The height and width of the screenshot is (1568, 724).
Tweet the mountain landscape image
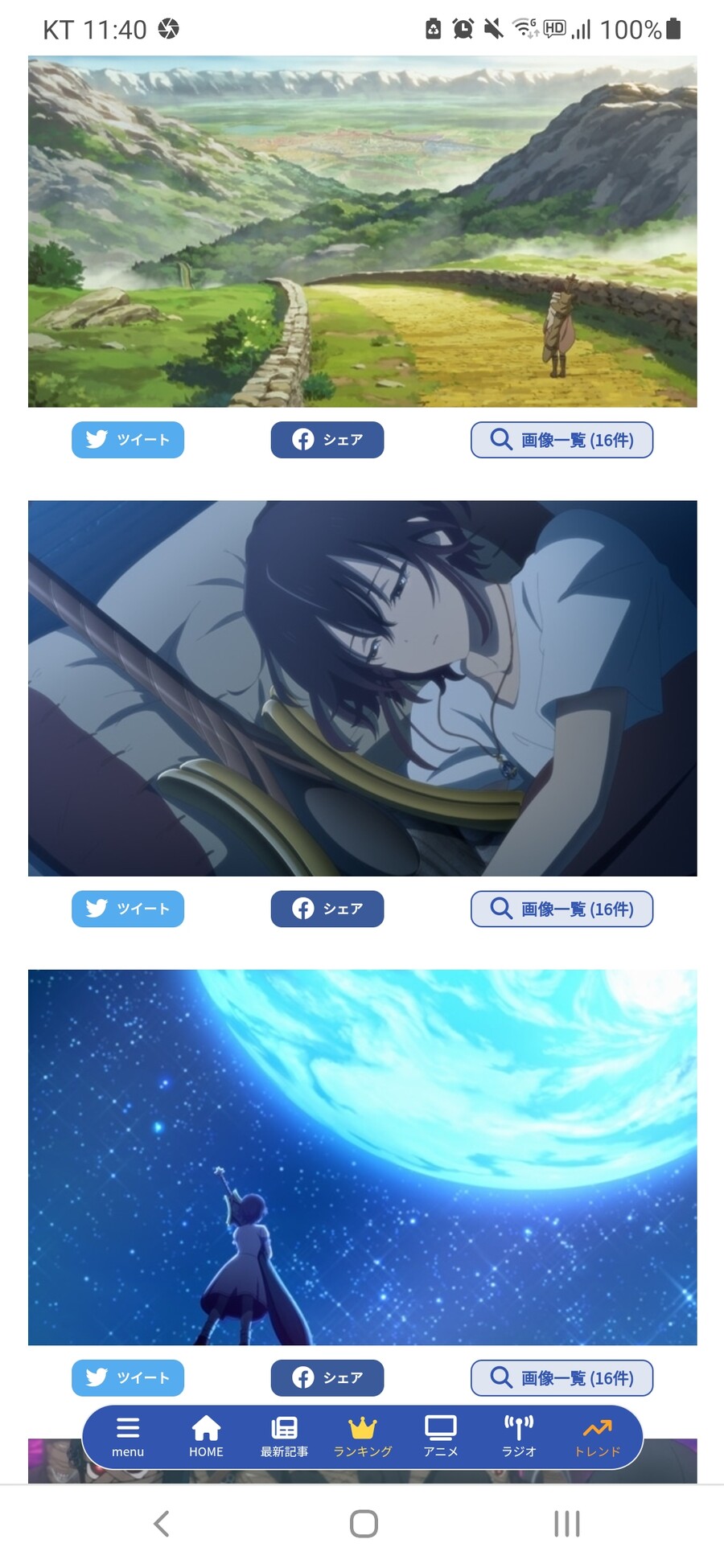pos(128,440)
